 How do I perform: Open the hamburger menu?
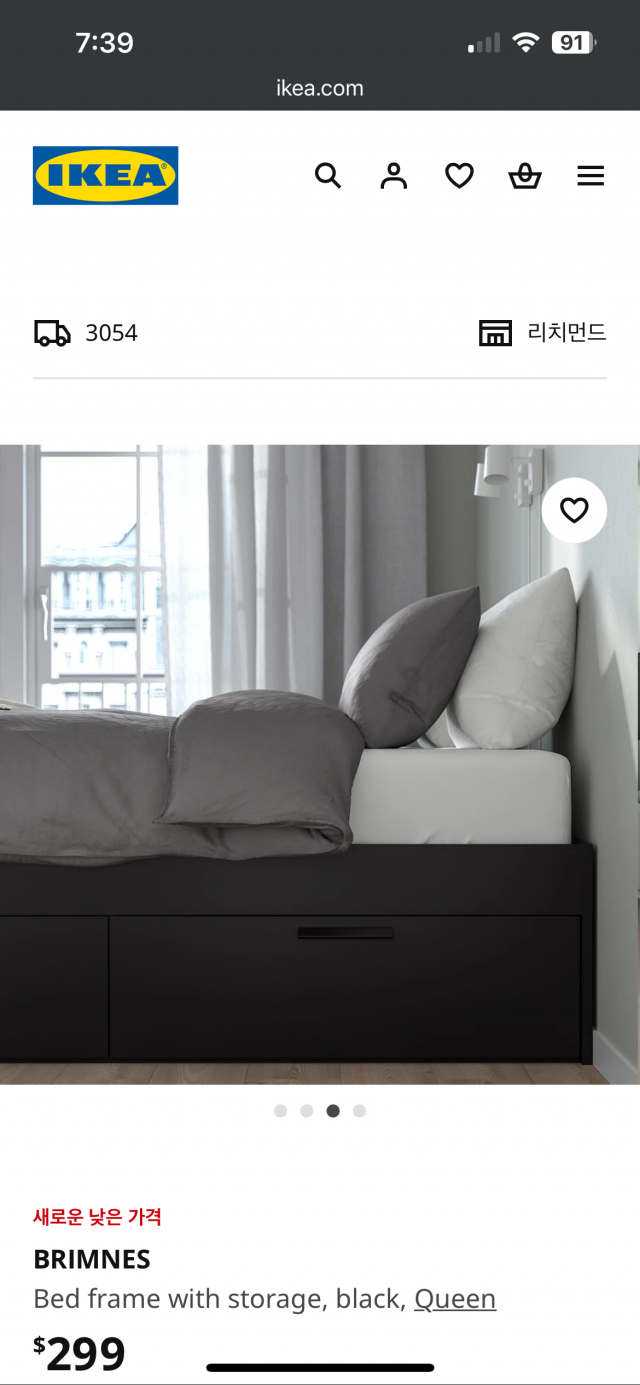click(591, 176)
